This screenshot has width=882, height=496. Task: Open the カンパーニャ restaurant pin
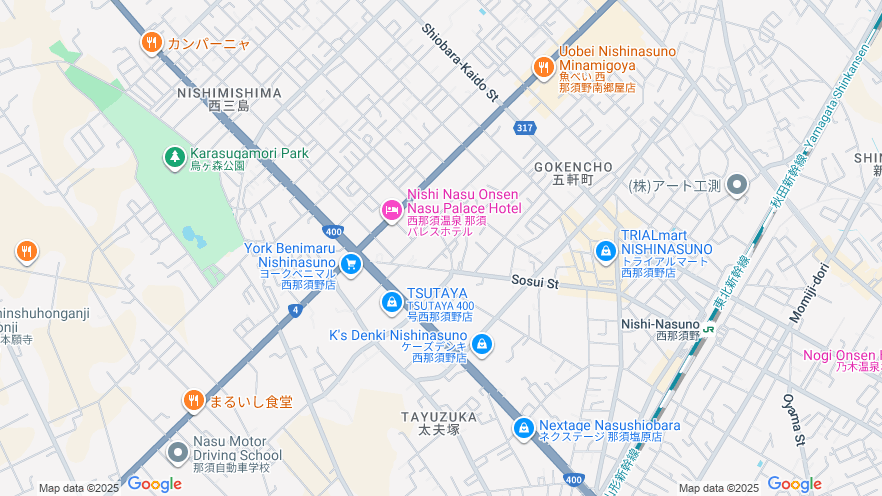coord(152,43)
